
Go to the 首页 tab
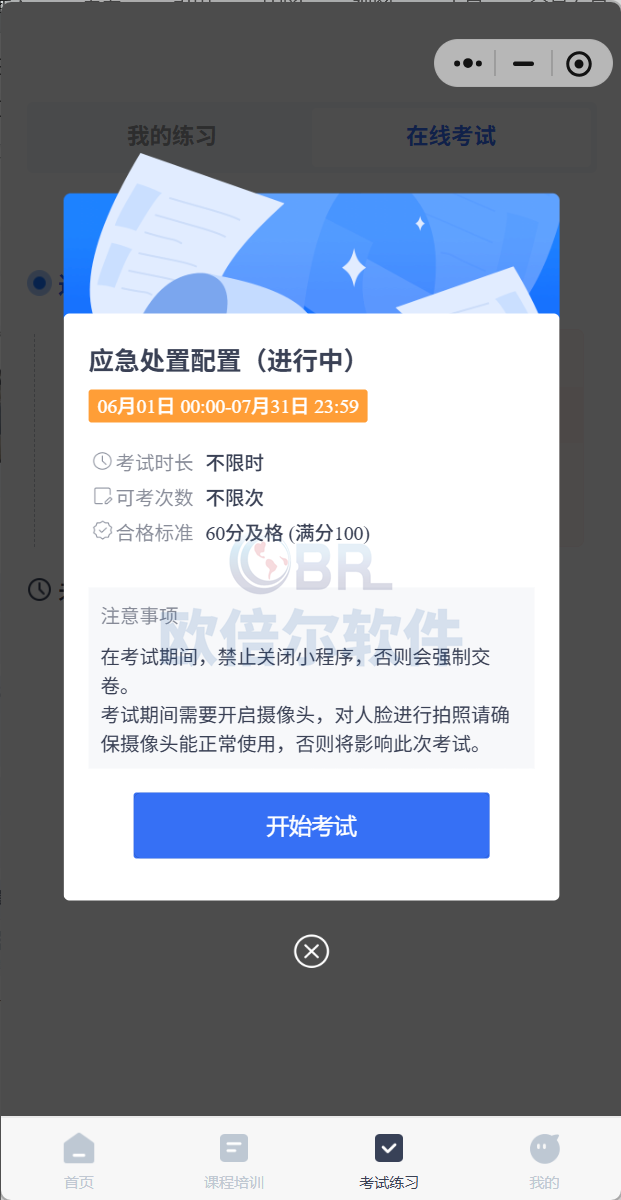click(x=79, y=1159)
